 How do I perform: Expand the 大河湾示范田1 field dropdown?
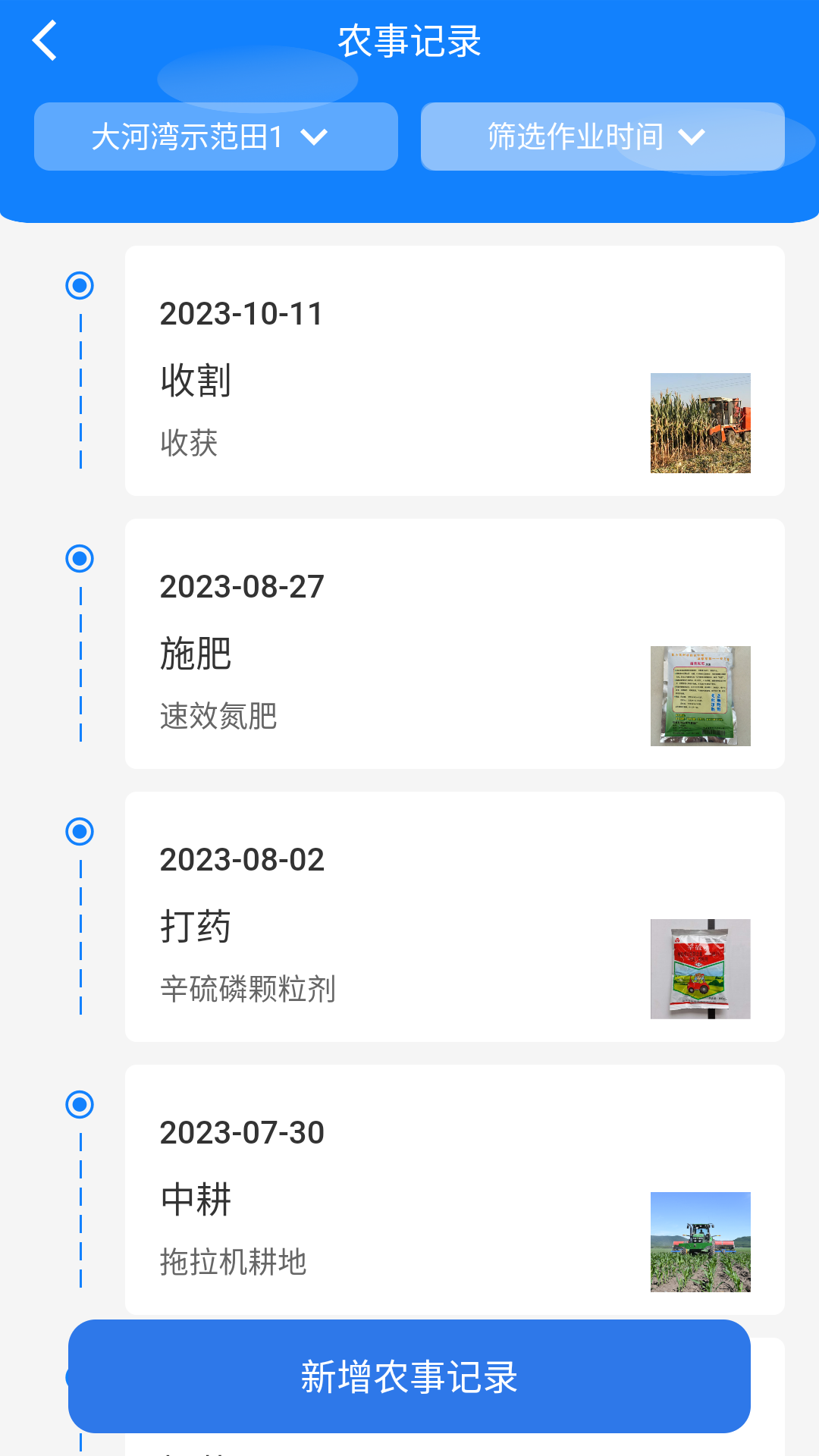point(216,136)
